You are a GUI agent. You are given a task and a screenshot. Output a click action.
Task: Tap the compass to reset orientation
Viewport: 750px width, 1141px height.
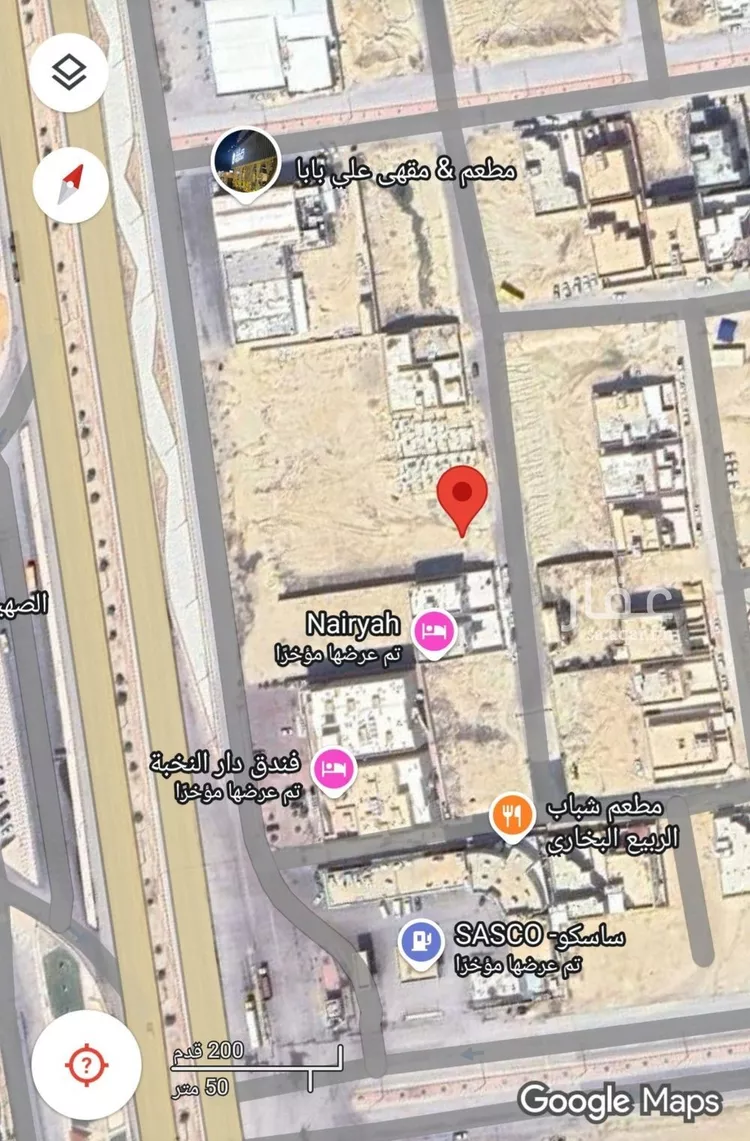point(70,185)
